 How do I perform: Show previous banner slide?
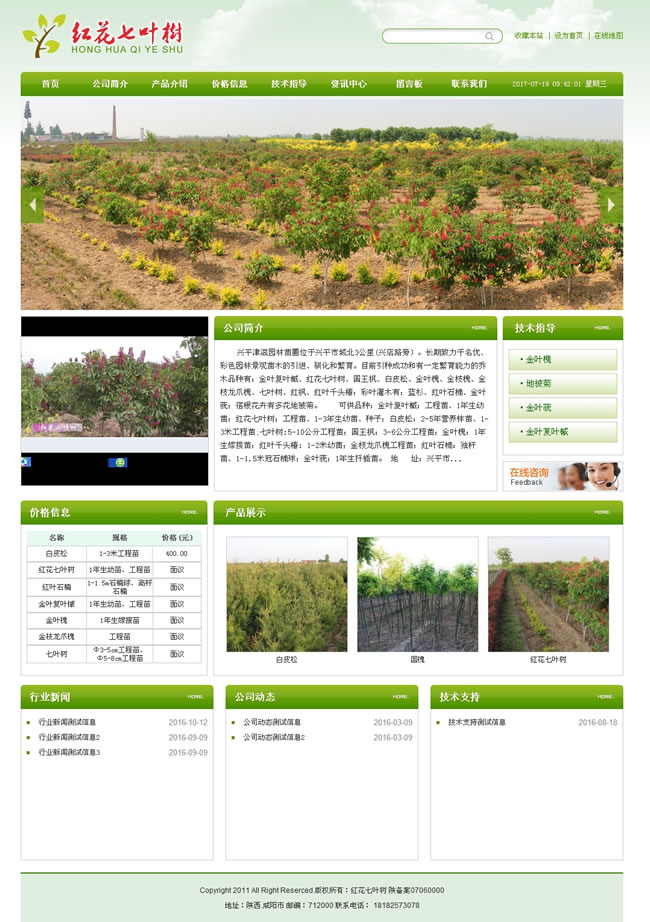pos(32,204)
